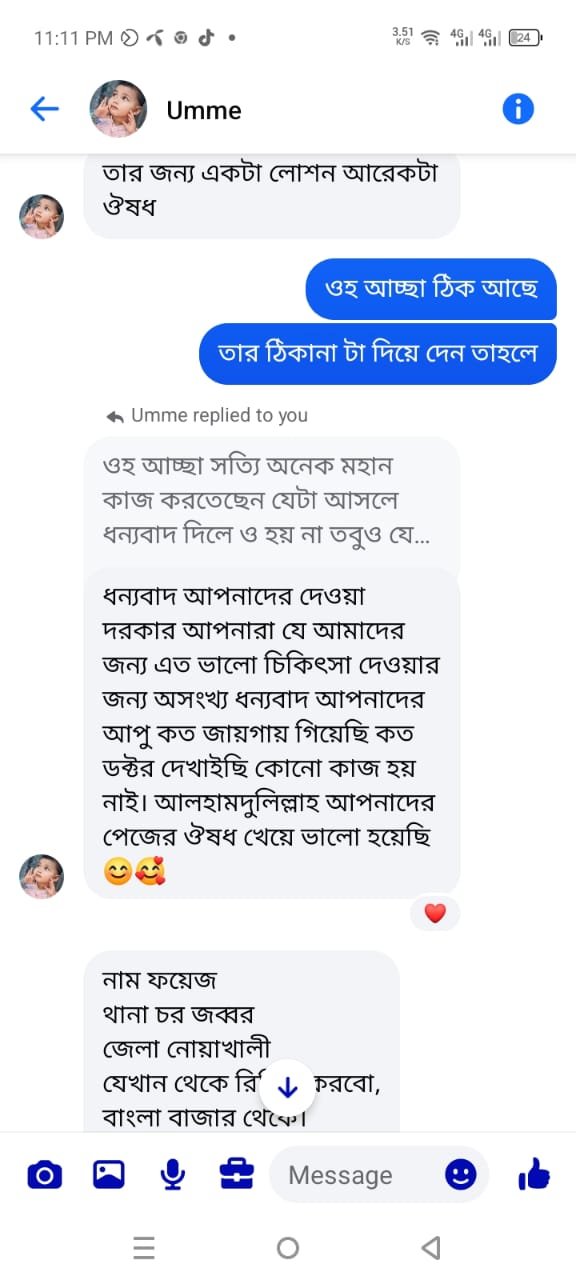
Task: Record a voice message with the microphone
Action: coord(173,1175)
